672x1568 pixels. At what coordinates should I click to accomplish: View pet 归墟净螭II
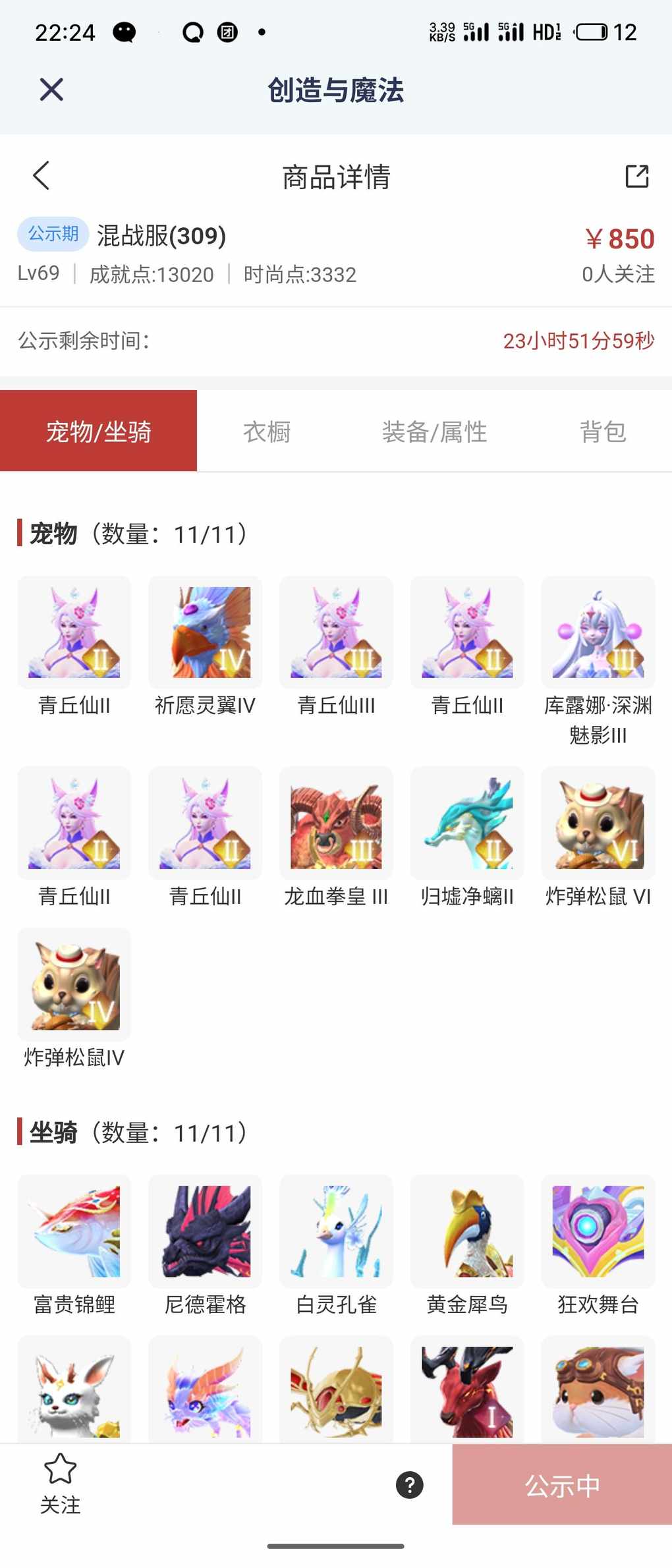(467, 824)
